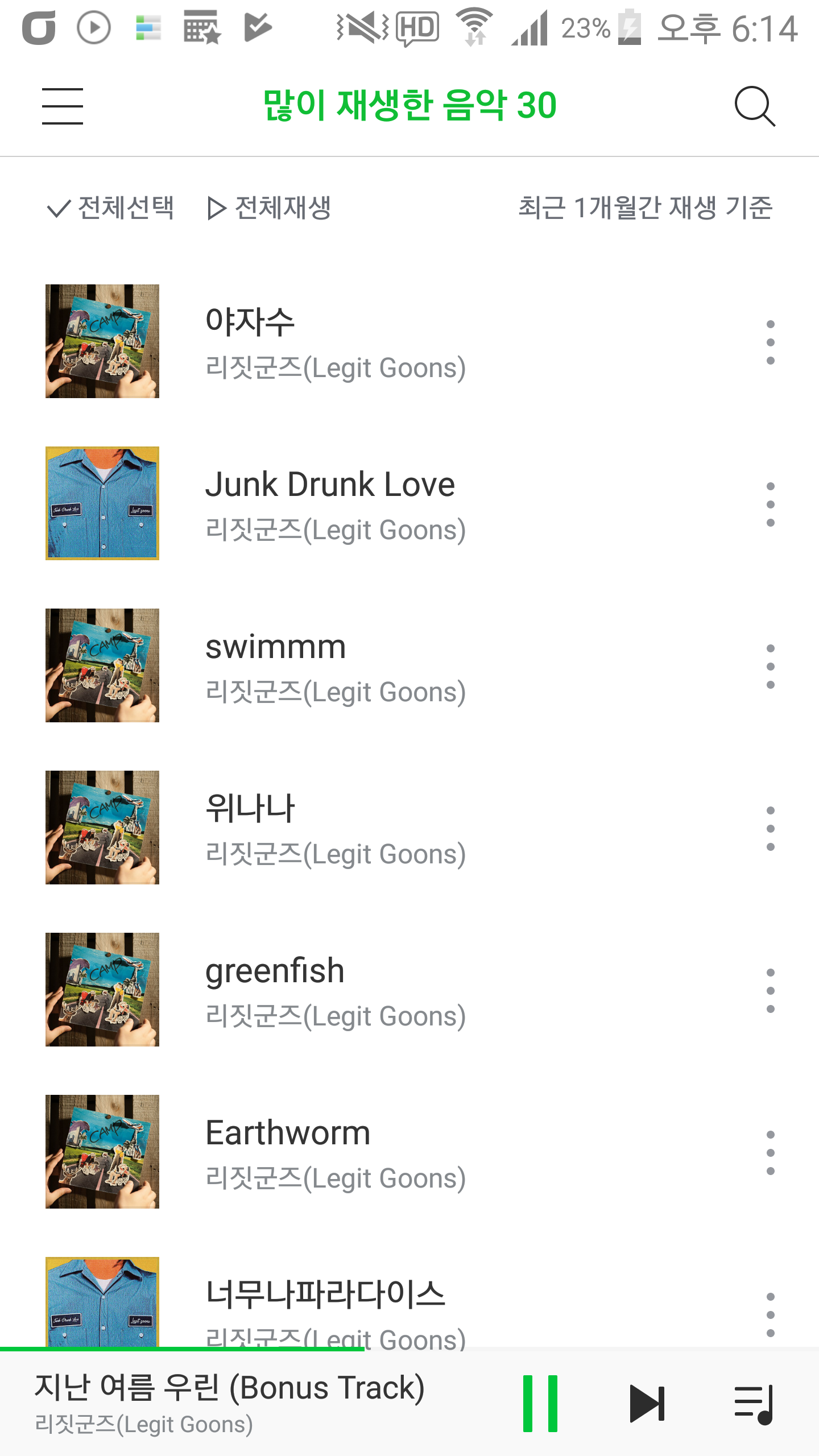The width and height of the screenshot is (819, 1456).
Task: Open the current playlist queue
Action: pyautogui.click(x=754, y=1403)
